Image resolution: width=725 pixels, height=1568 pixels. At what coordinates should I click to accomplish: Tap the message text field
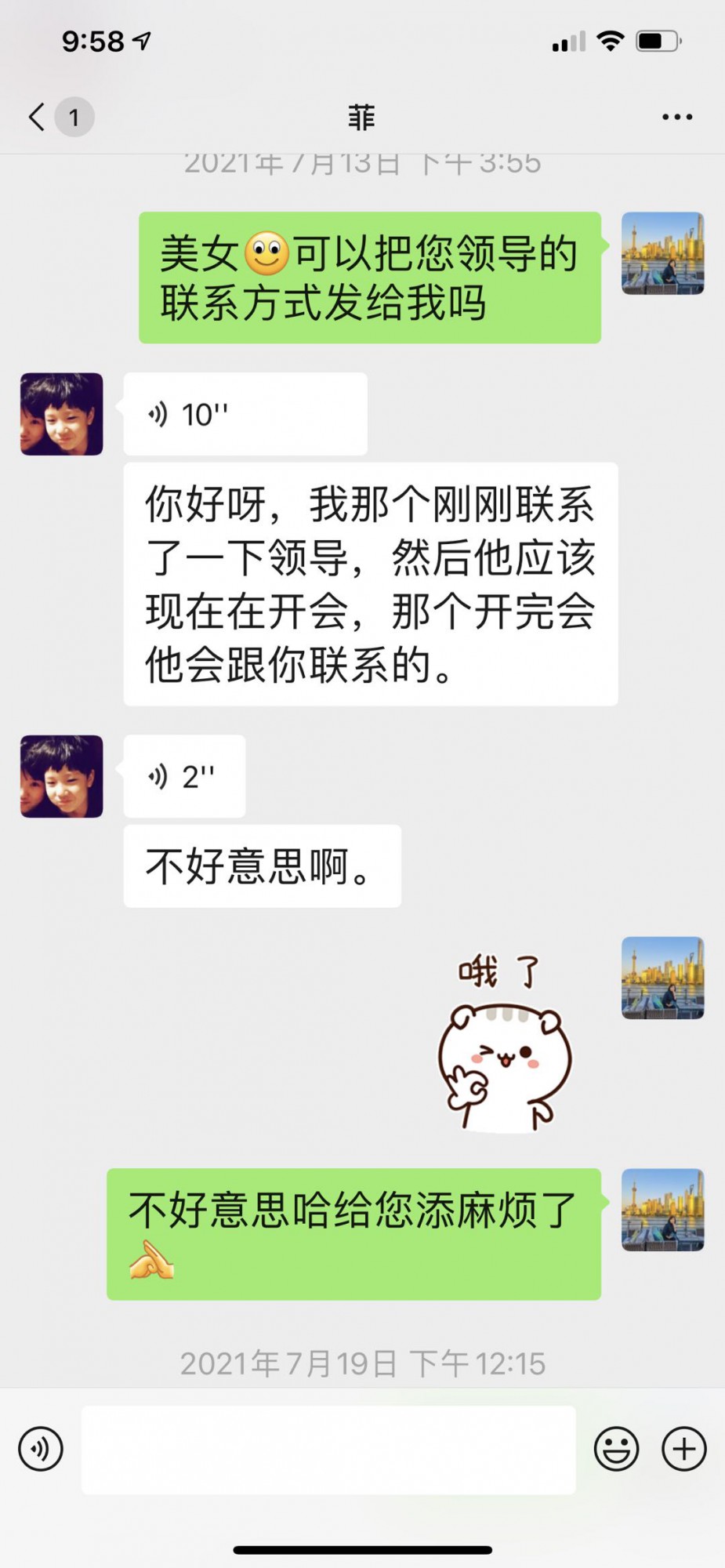[328, 1449]
